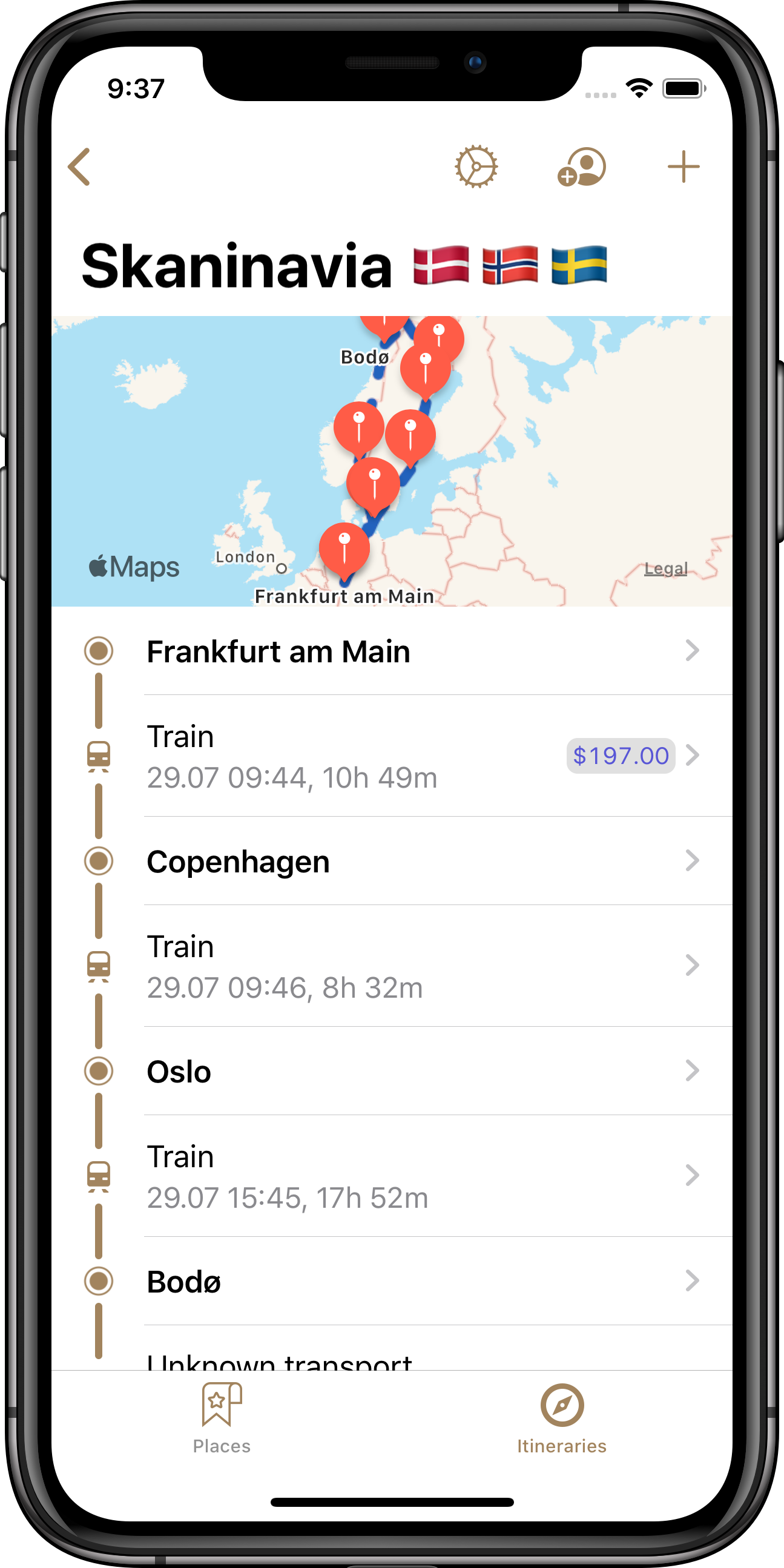The image size is (784, 1568).
Task: Tap the map pin at Frankfurt am Main
Action: click(344, 549)
